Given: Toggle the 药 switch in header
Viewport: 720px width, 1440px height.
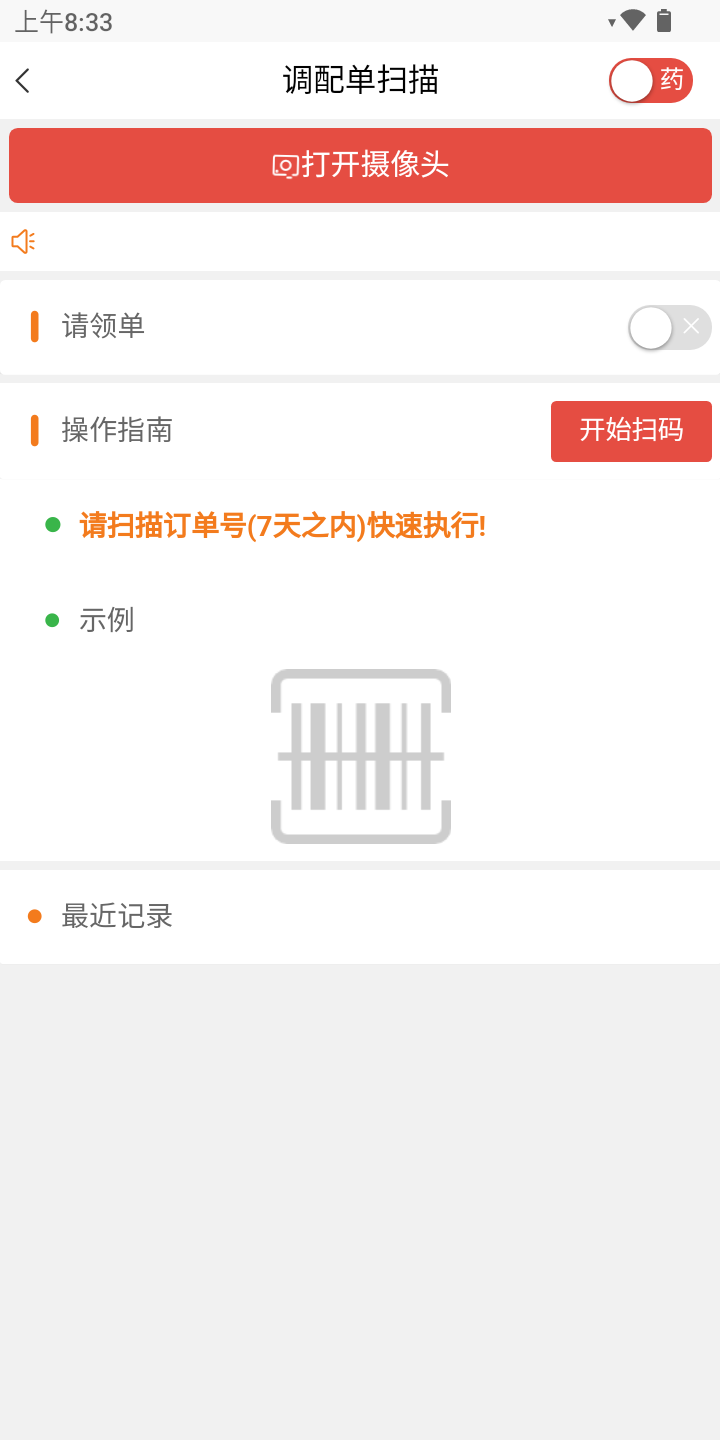Looking at the screenshot, I should pyautogui.click(x=650, y=81).
